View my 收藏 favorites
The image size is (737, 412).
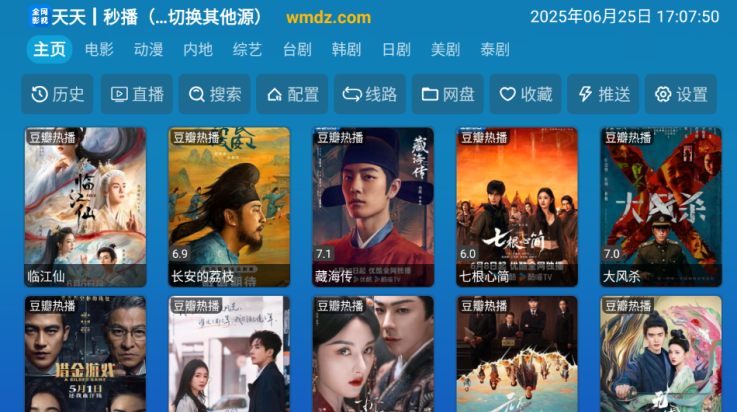coord(525,95)
